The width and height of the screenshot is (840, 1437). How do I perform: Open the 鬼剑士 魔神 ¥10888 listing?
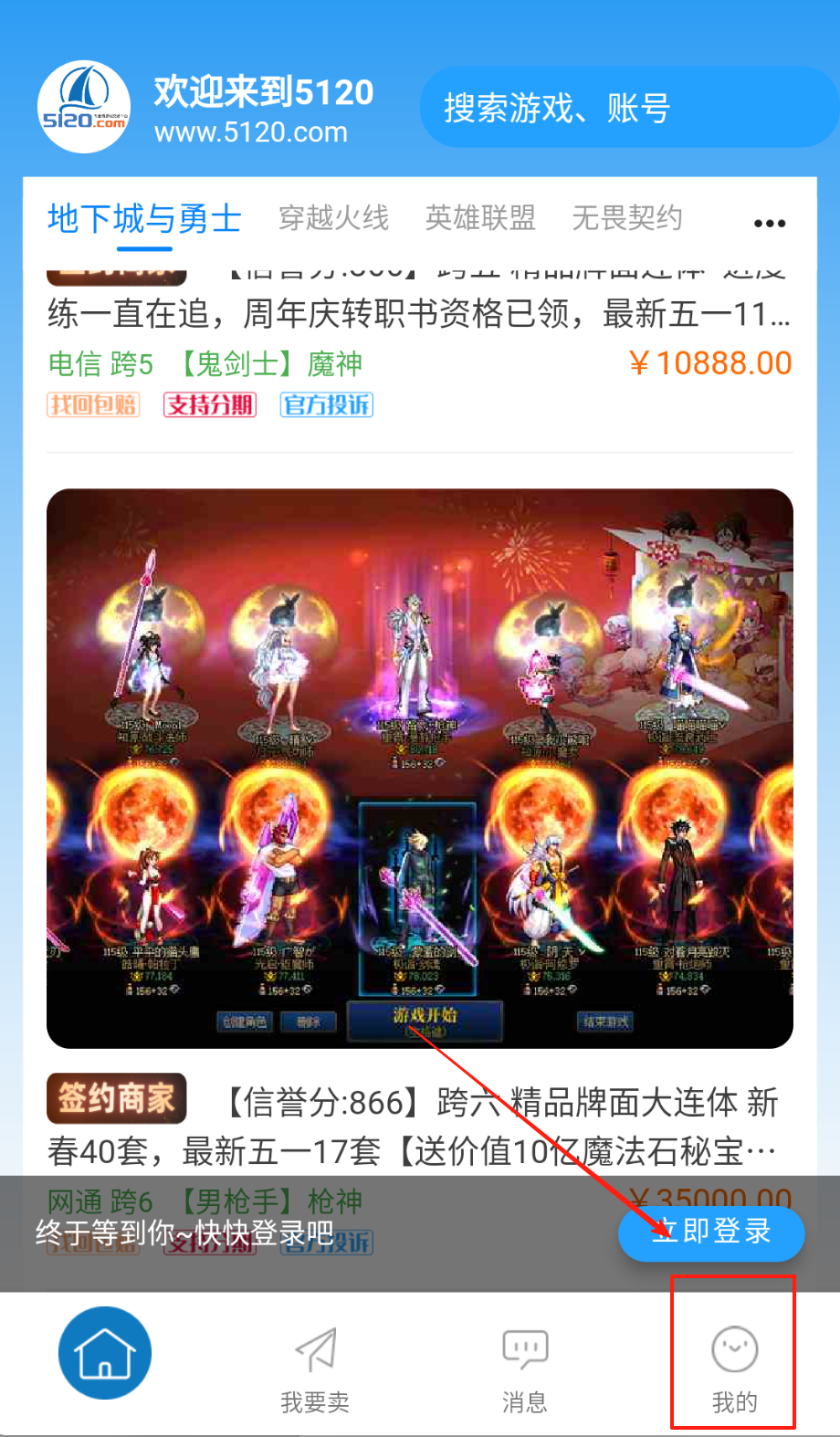(419, 340)
